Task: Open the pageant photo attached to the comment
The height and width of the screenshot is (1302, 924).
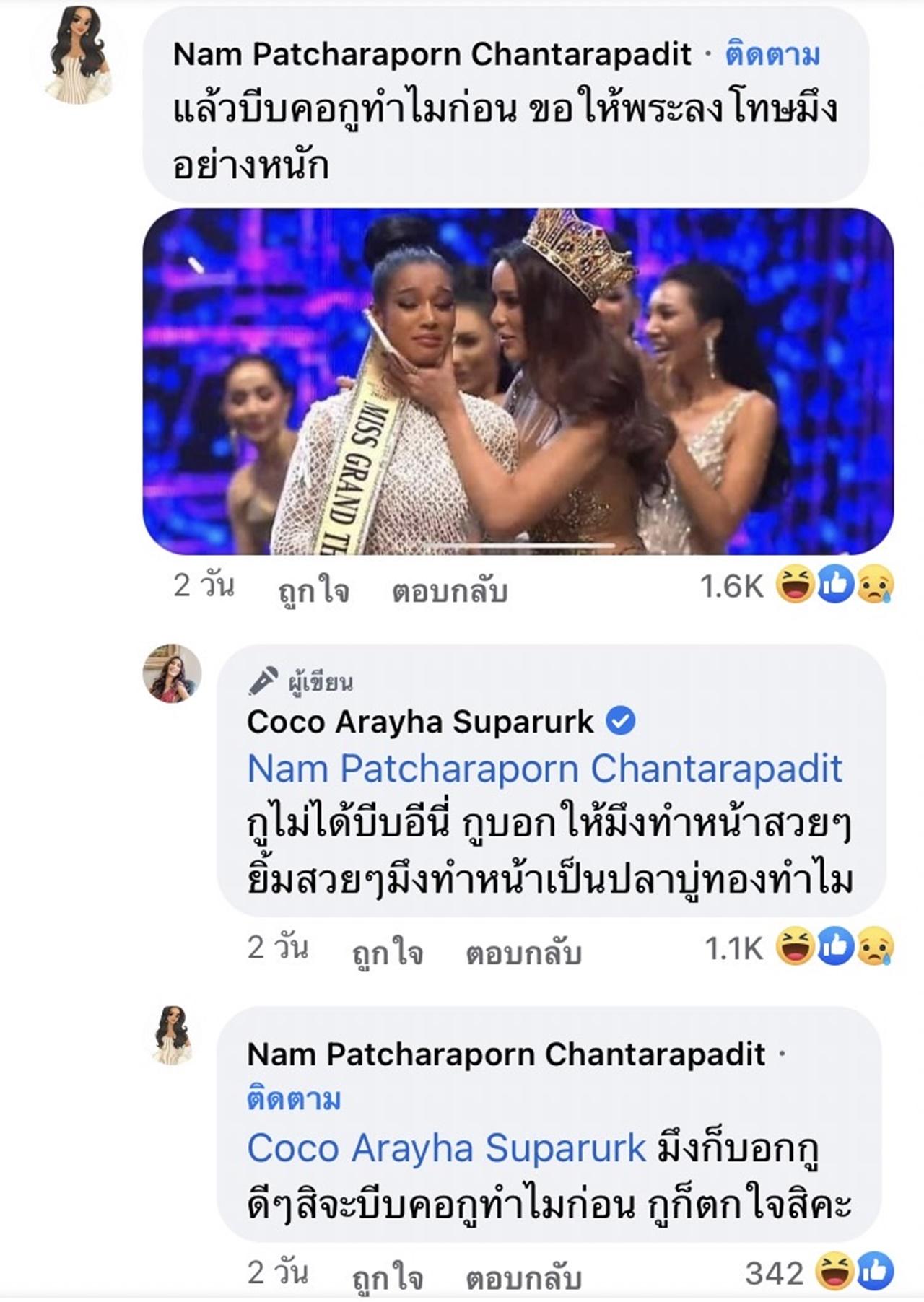Action: click(518, 381)
